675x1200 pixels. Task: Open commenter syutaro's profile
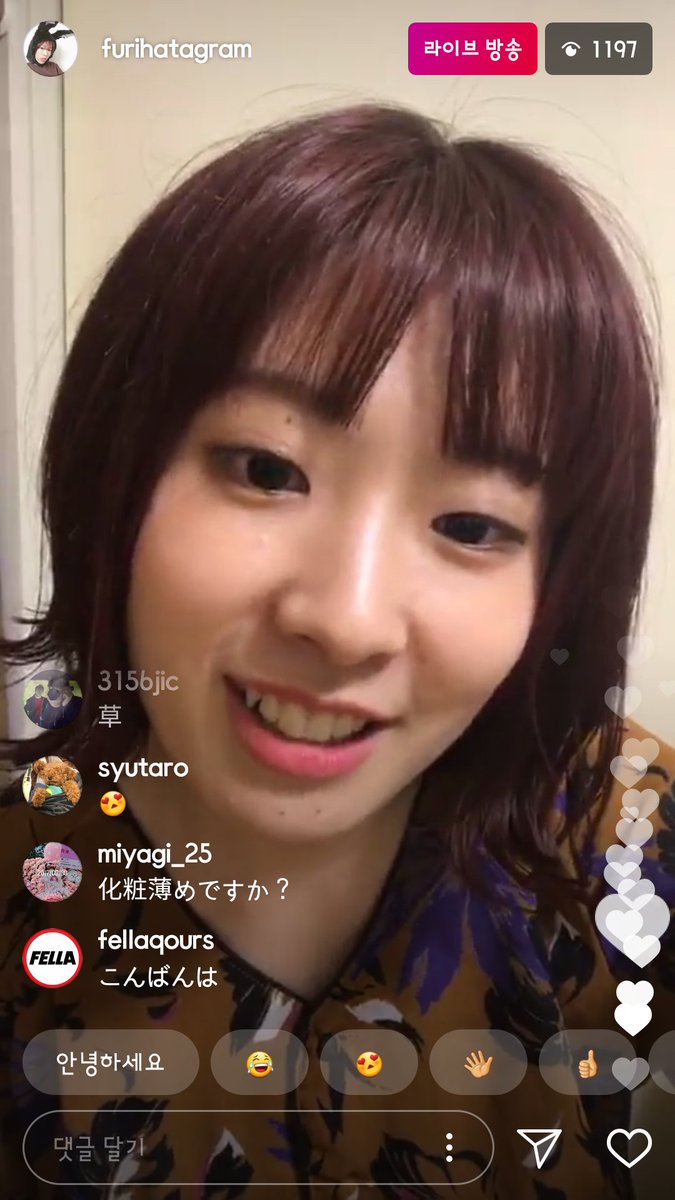coord(52,785)
